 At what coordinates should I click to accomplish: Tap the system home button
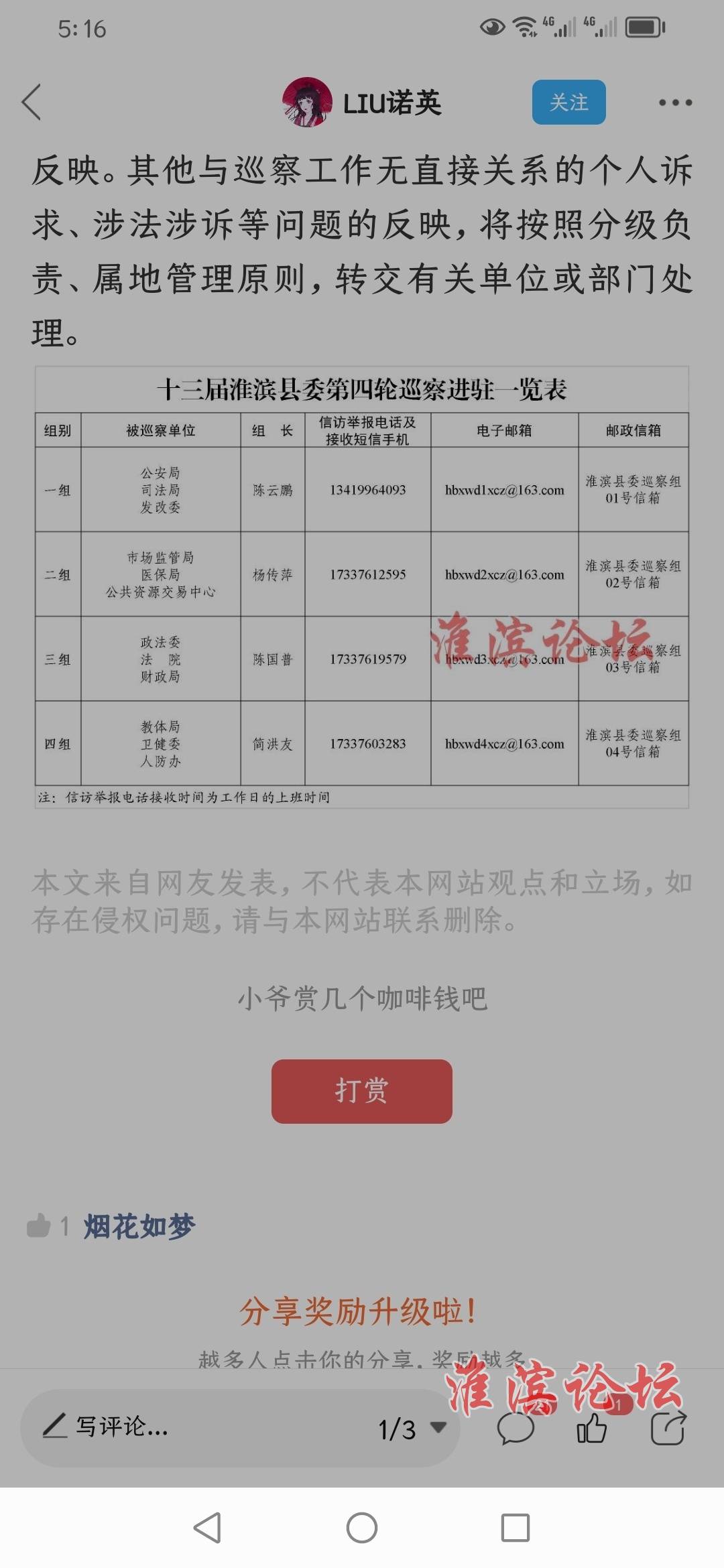[362, 1528]
